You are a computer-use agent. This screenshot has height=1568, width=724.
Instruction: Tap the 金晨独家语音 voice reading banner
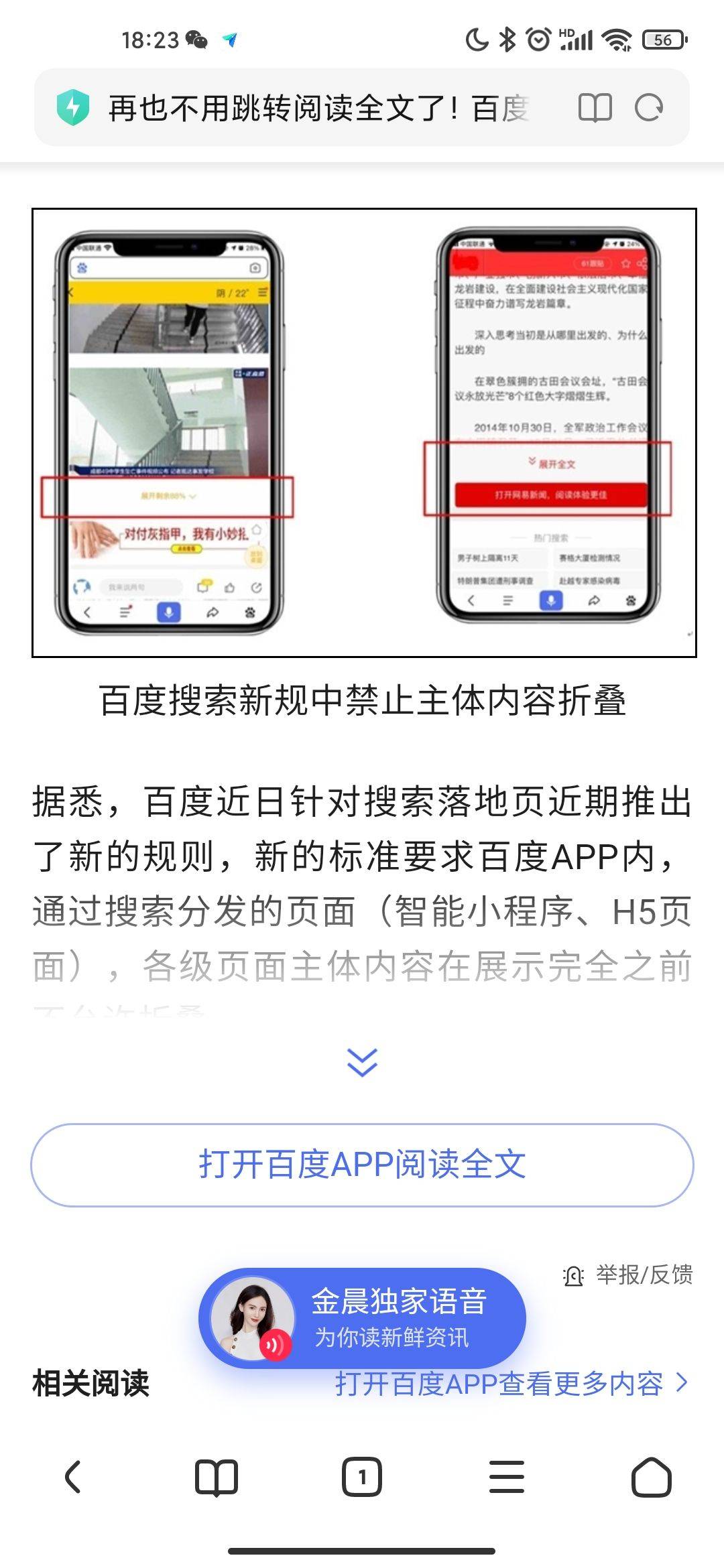[362, 1317]
